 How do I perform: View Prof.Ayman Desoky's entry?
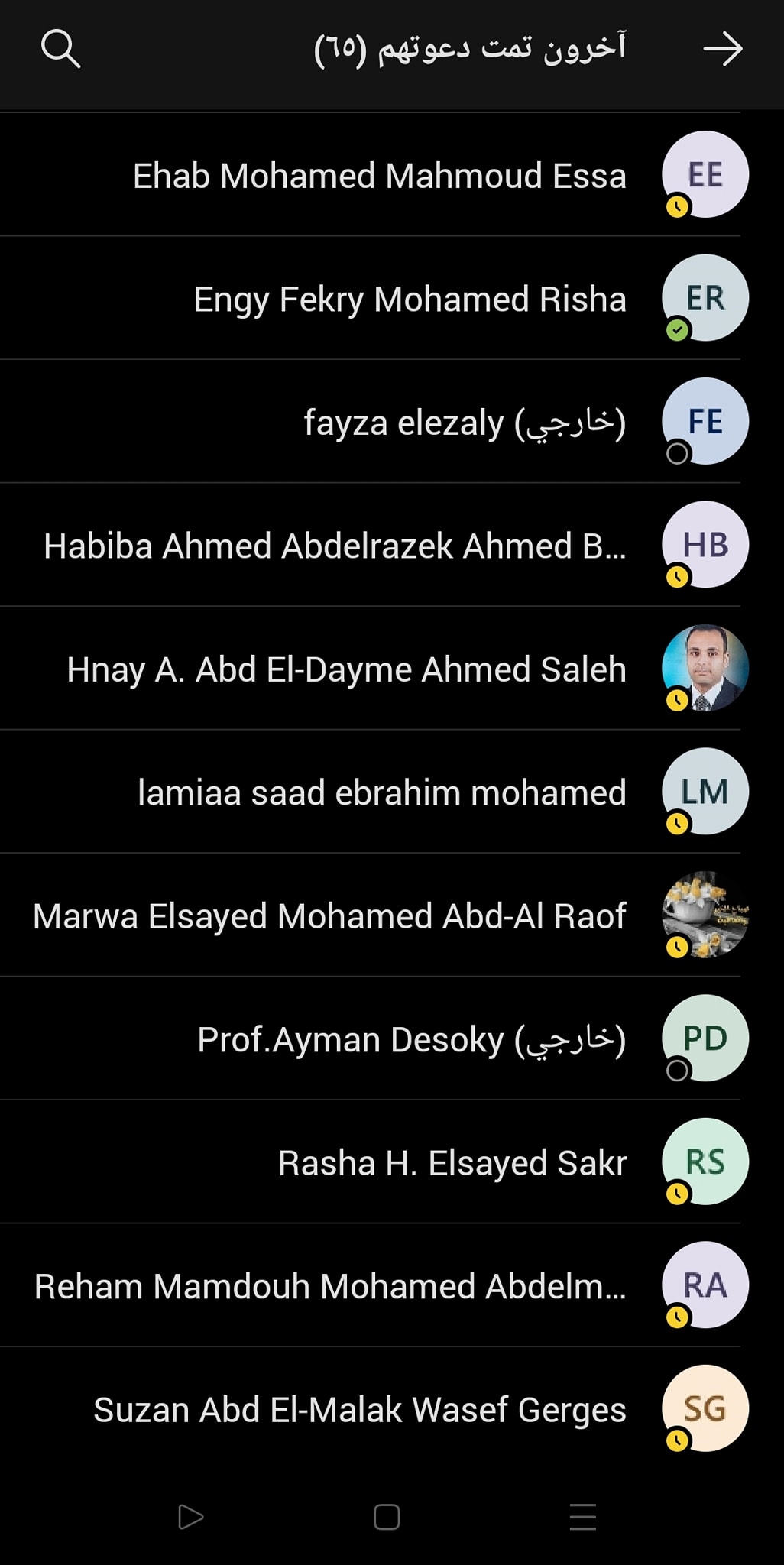tap(392, 1038)
